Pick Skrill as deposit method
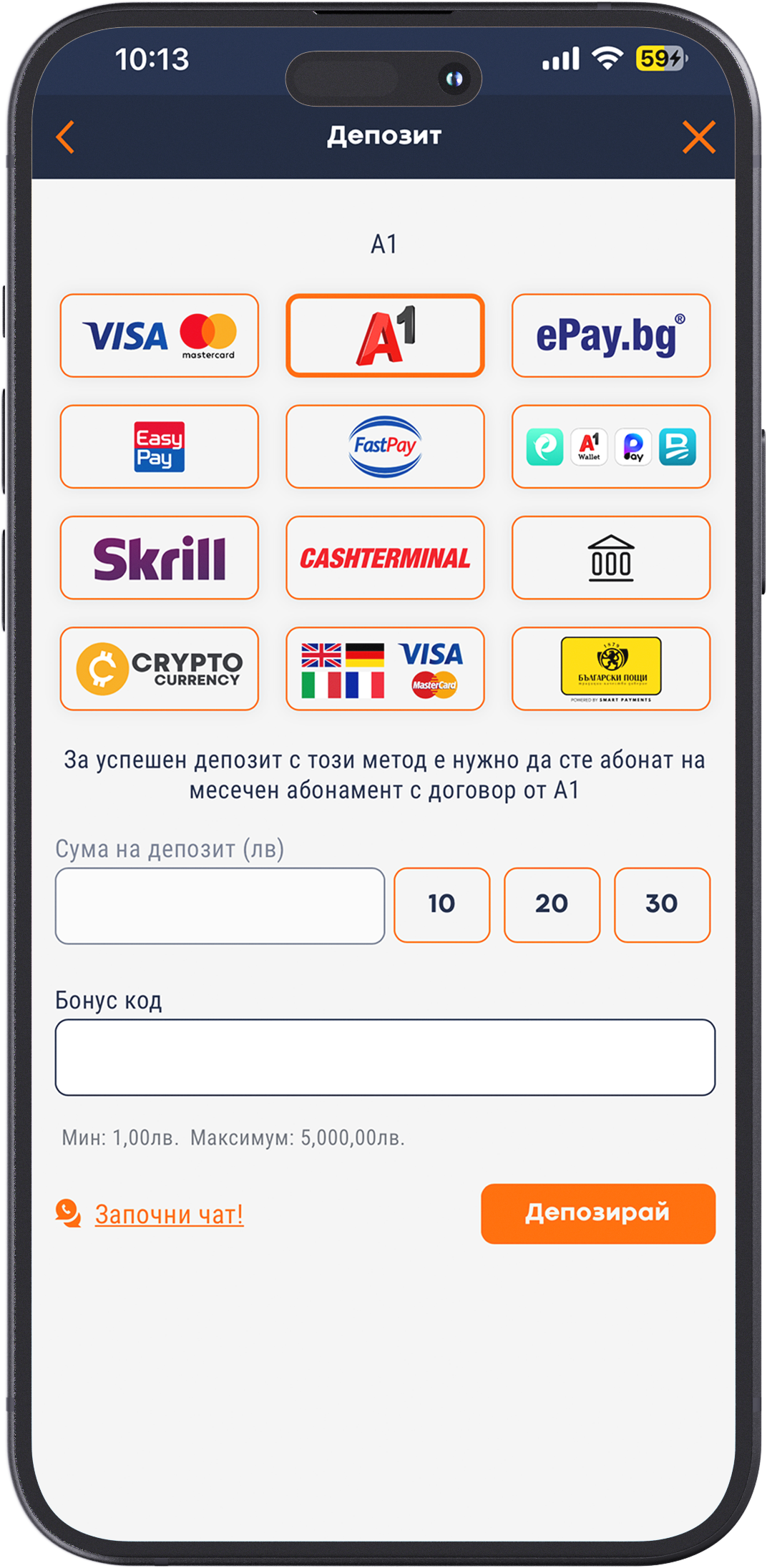Image resolution: width=767 pixels, height=1568 pixels. 159,557
